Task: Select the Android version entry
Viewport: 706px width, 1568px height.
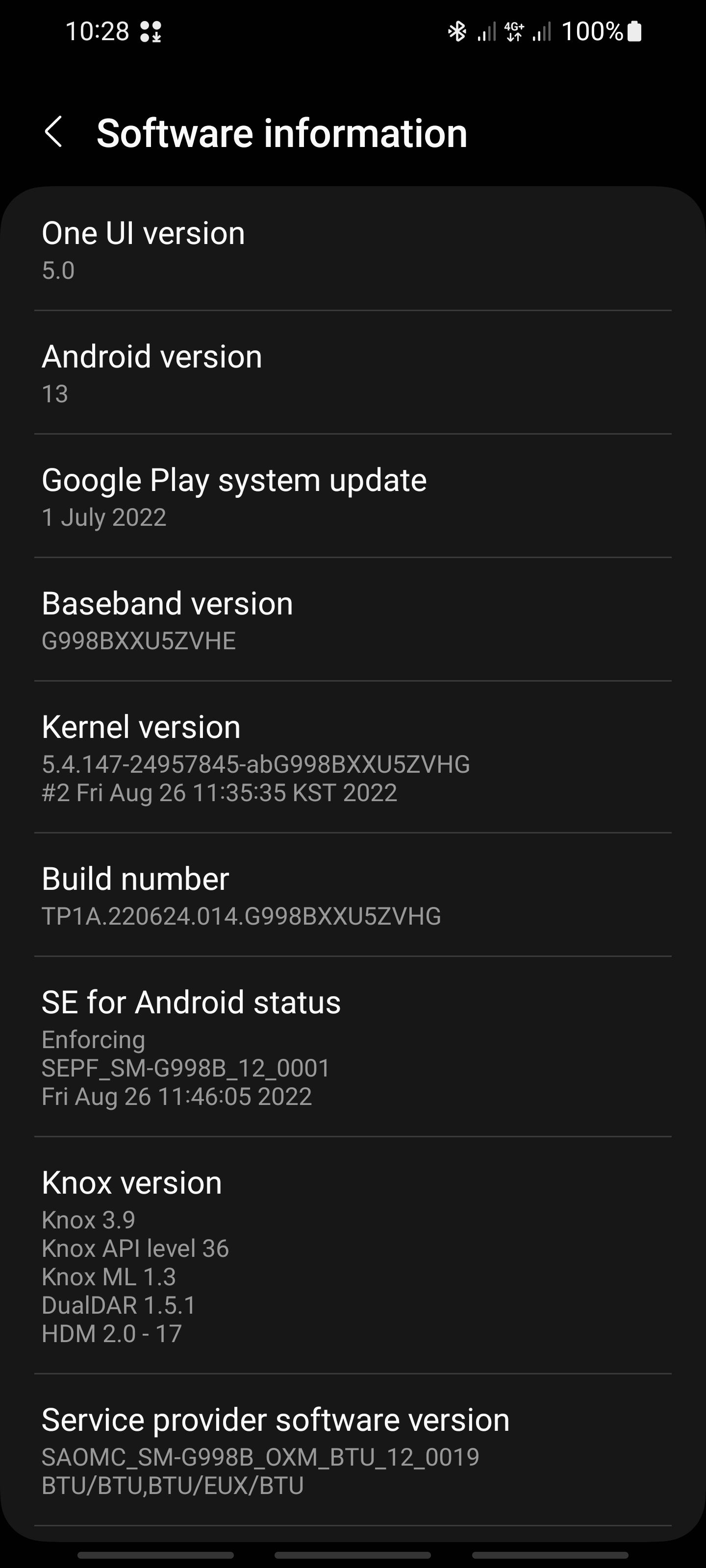Action: click(x=353, y=374)
